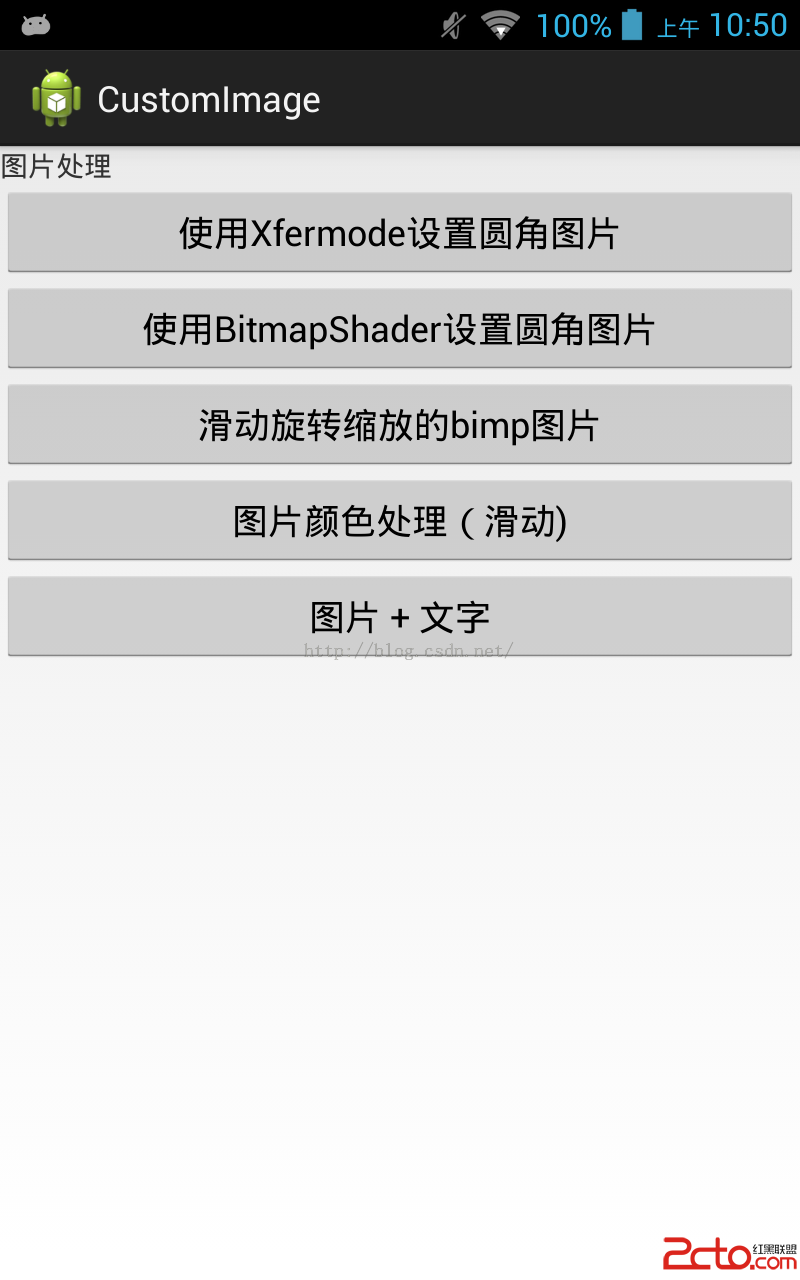Tap the 使用Xfermode设置圆角图片 button
The height and width of the screenshot is (1280, 800).
point(400,232)
